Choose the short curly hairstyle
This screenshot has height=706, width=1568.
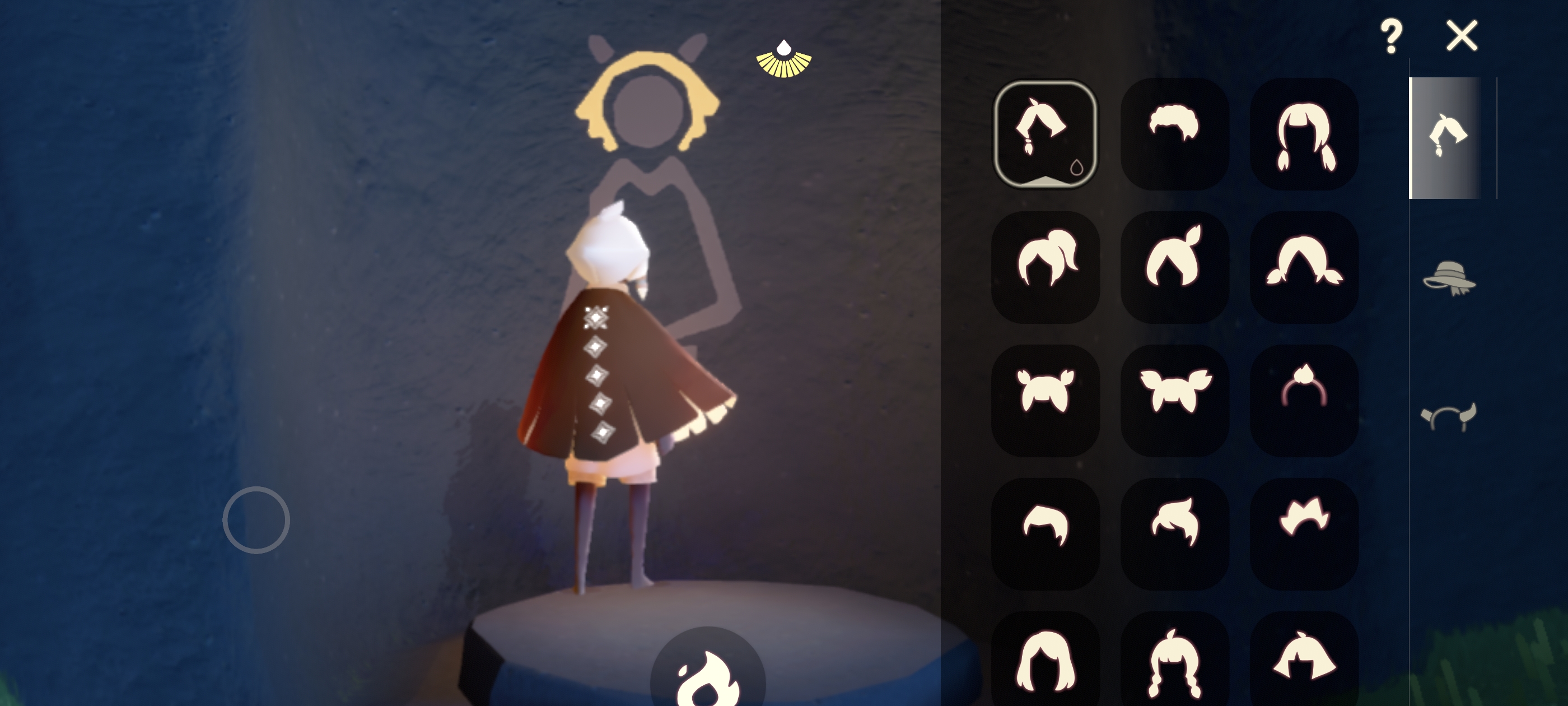(x=1174, y=133)
